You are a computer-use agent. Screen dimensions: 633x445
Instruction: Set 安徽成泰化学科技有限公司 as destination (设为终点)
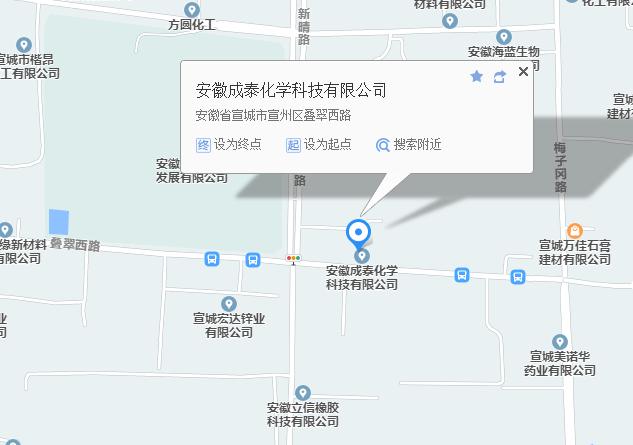(x=229, y=144)
